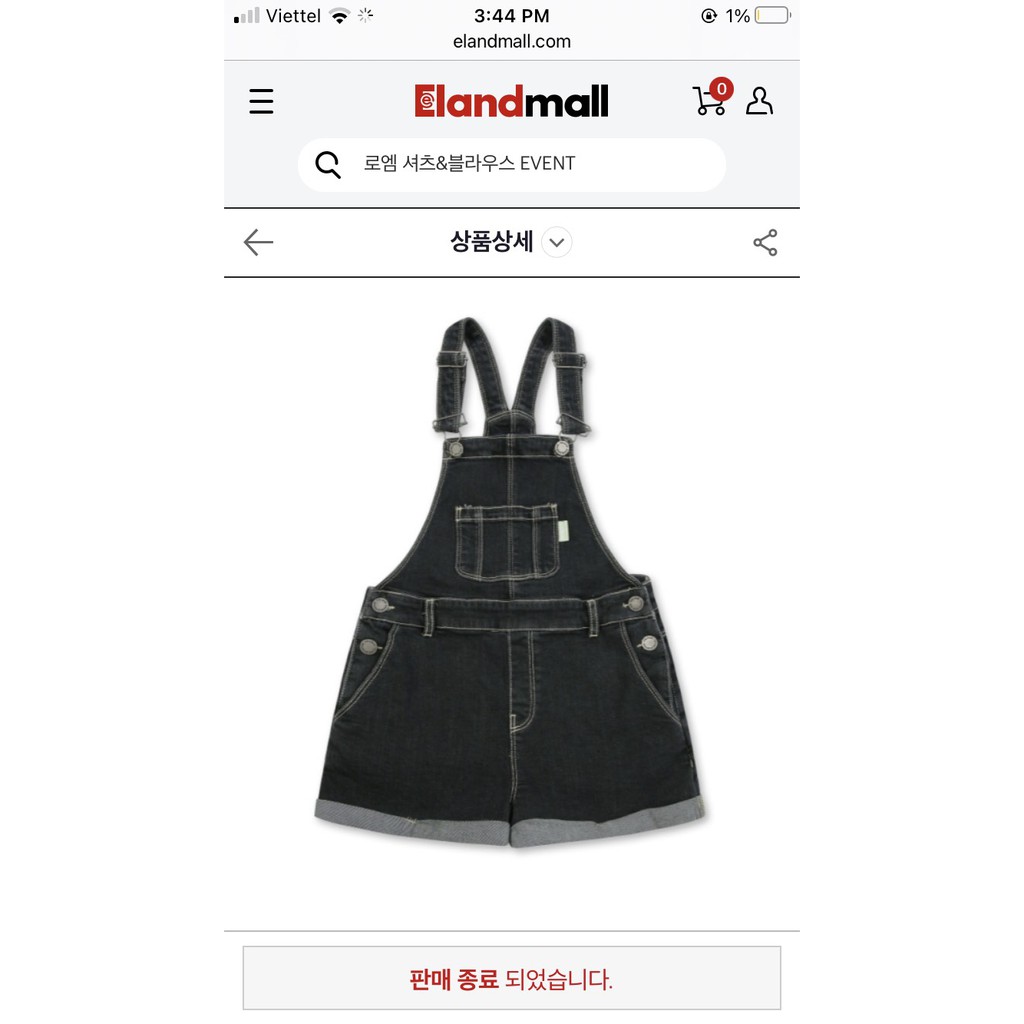Image resolution: width=1024 pixels, height=1024 pixels.
Task: Go to the Elandmall home logo
Action: tap(511, 101)
